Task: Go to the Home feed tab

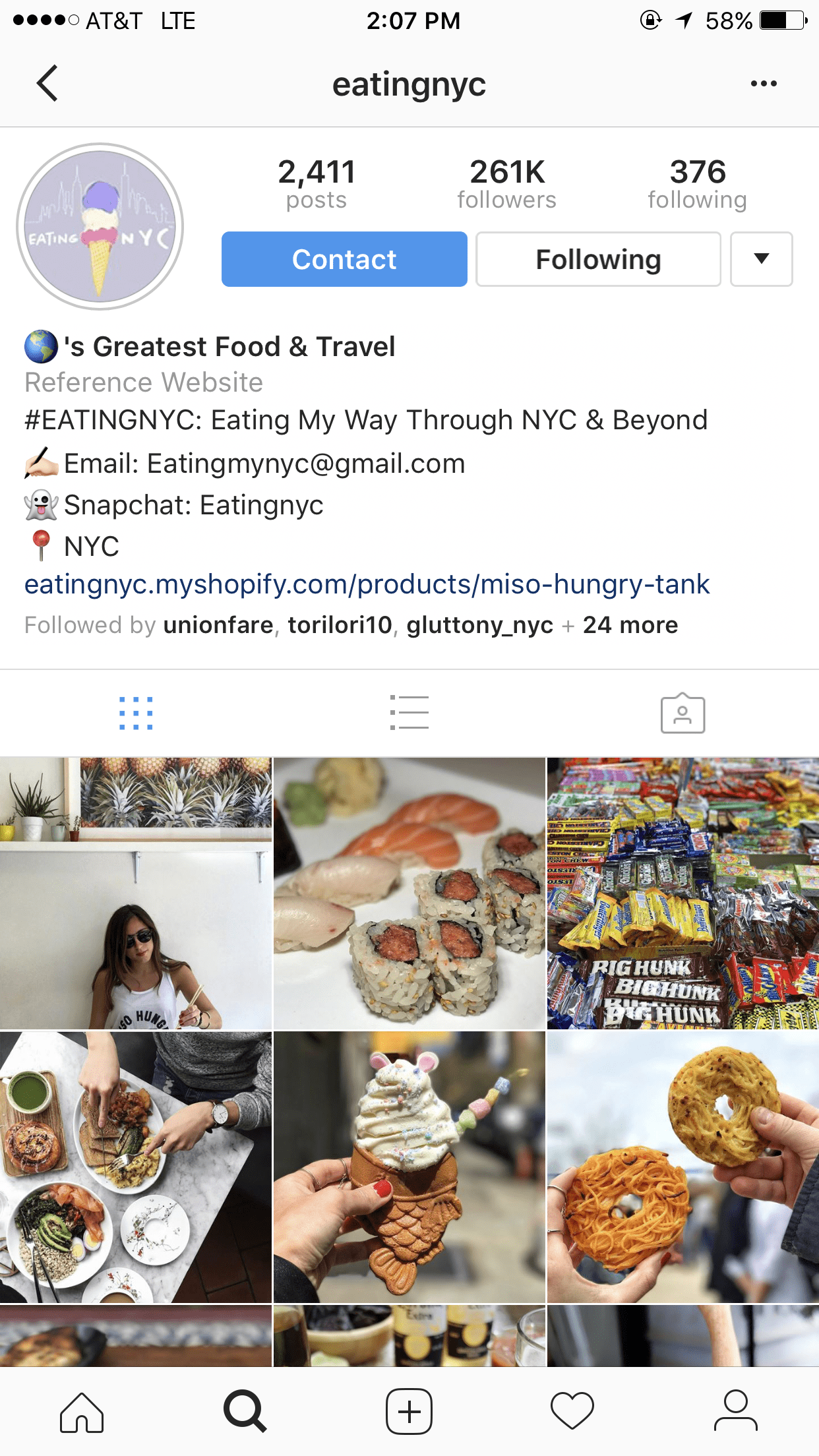Action: [82, 1412]
